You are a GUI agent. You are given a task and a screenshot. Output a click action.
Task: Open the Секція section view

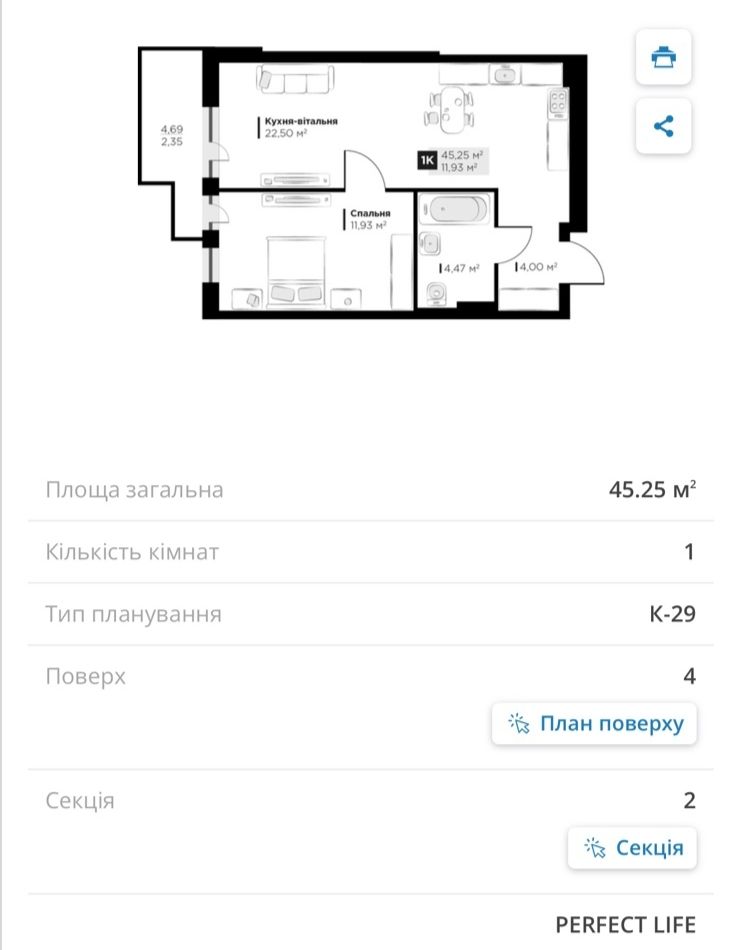[632, 848]
